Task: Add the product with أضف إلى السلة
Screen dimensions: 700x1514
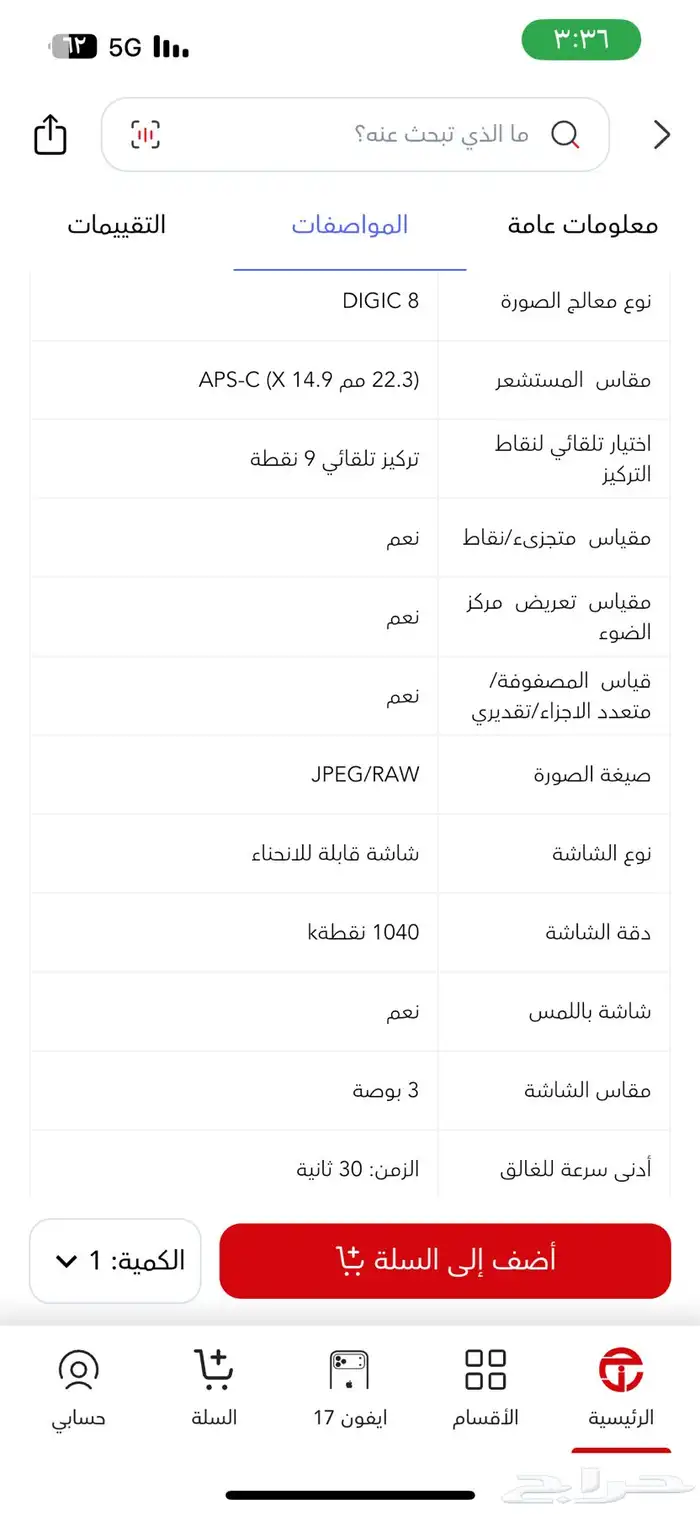Action: click(x=445, y=1260)
